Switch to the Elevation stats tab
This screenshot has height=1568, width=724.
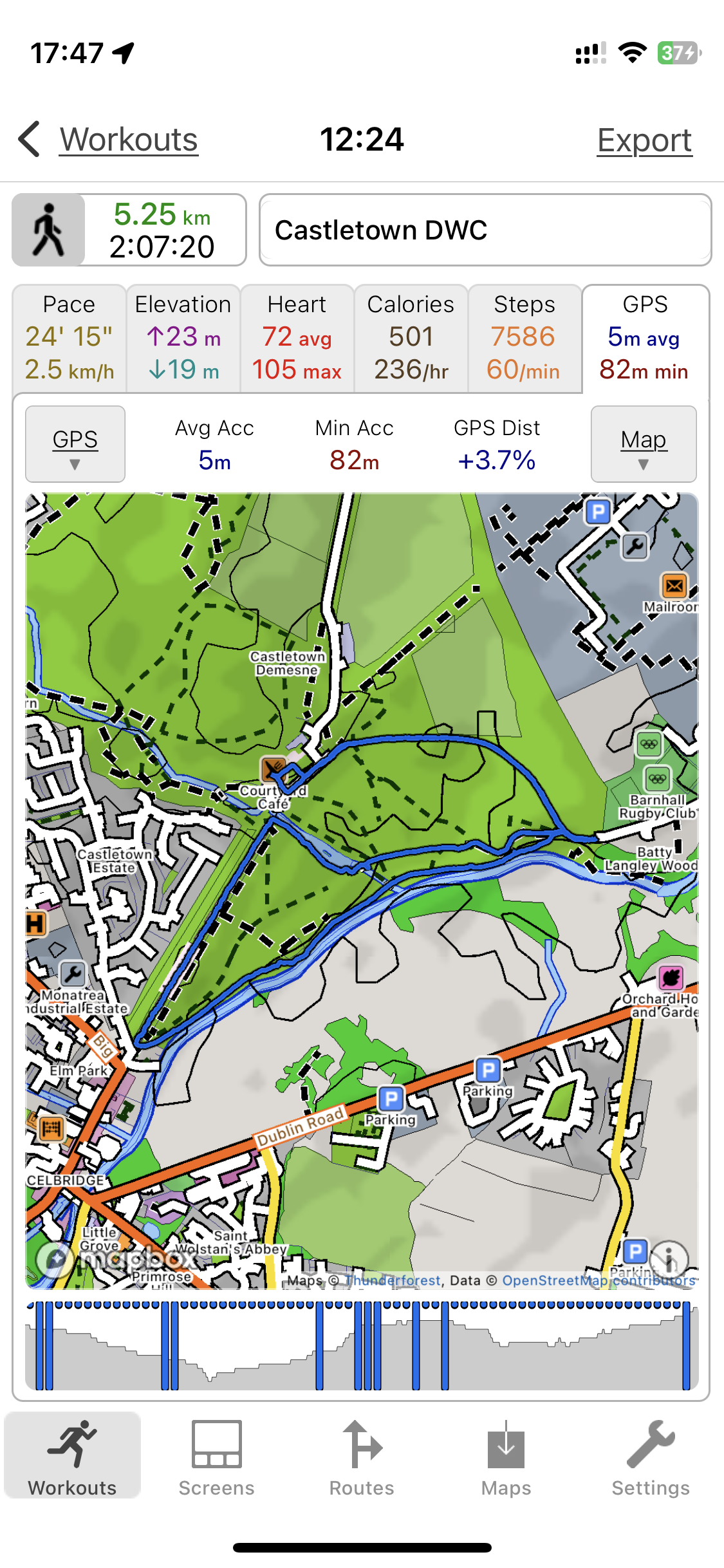tap(183, 338)
